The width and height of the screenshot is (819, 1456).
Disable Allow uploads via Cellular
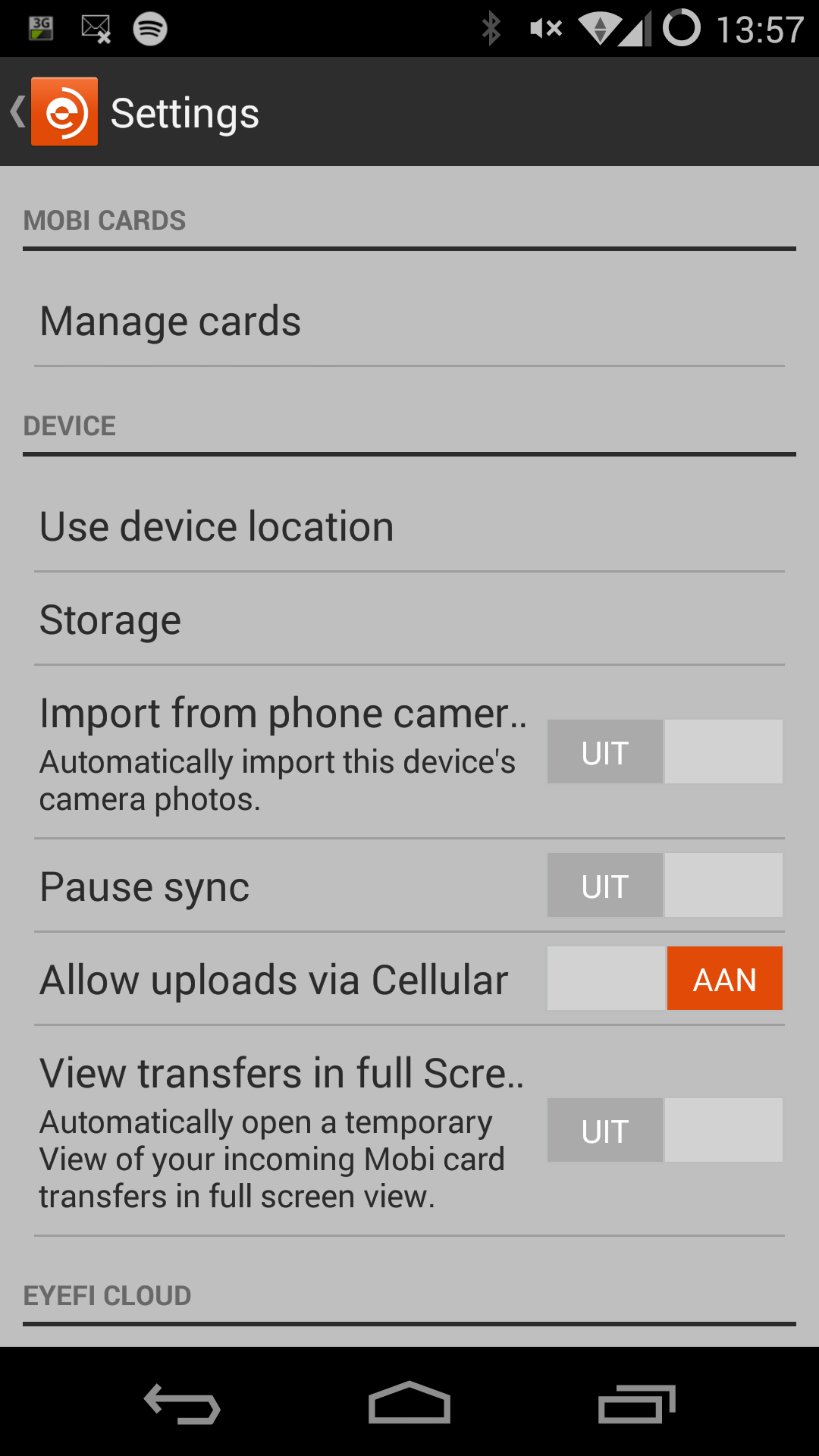(x=664, y=978)
